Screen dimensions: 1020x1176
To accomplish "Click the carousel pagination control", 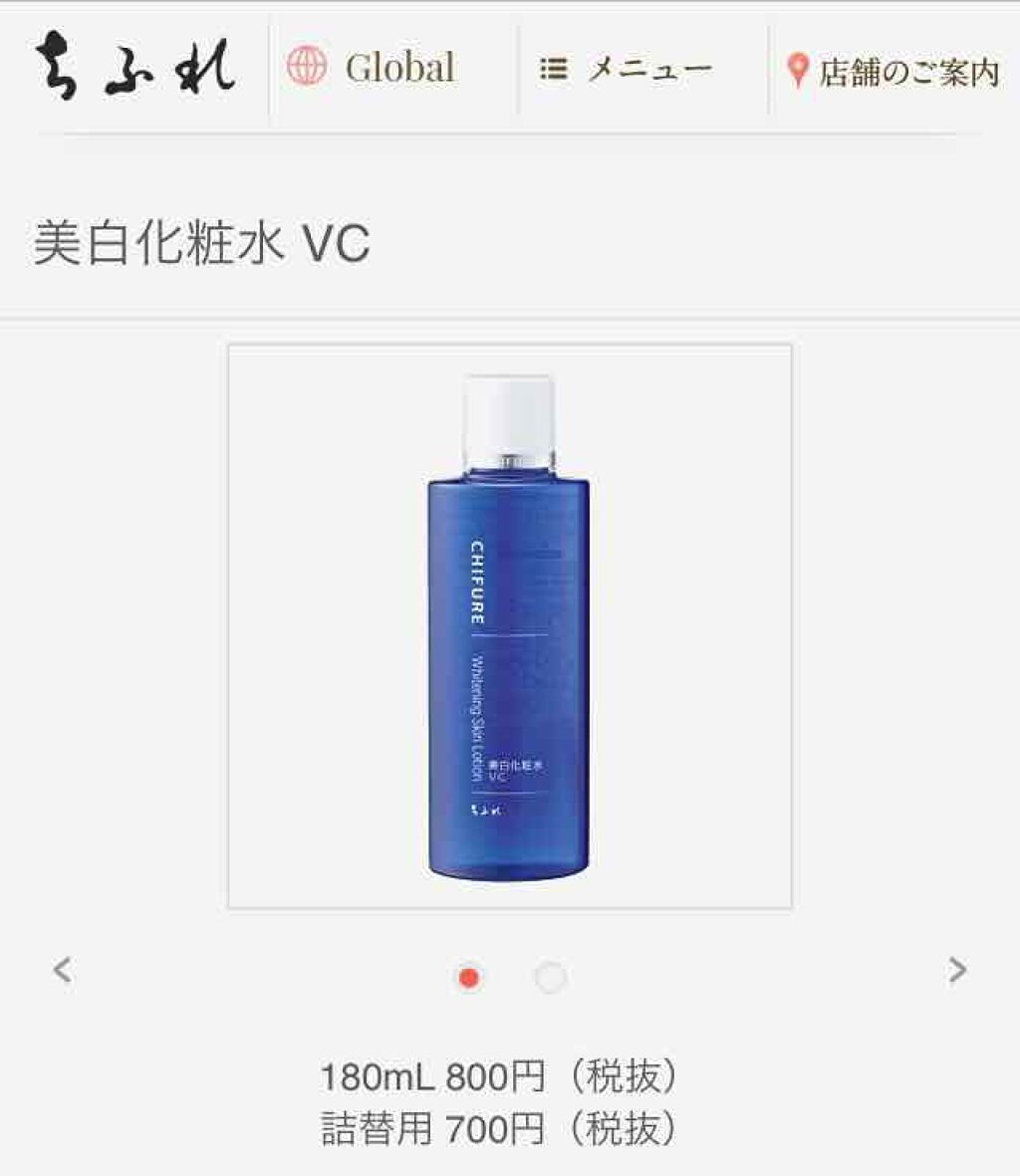I will [510, 979].
